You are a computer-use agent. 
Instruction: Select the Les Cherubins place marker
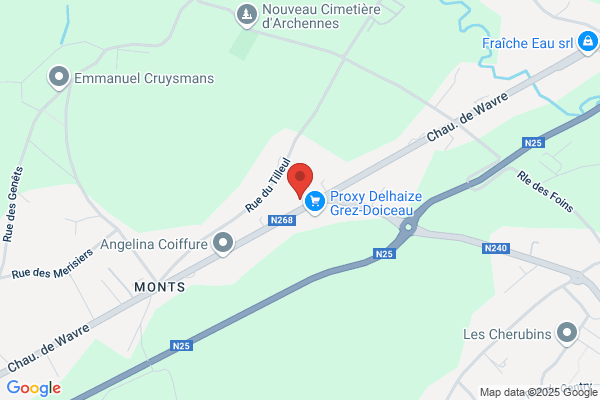[567, 334]
